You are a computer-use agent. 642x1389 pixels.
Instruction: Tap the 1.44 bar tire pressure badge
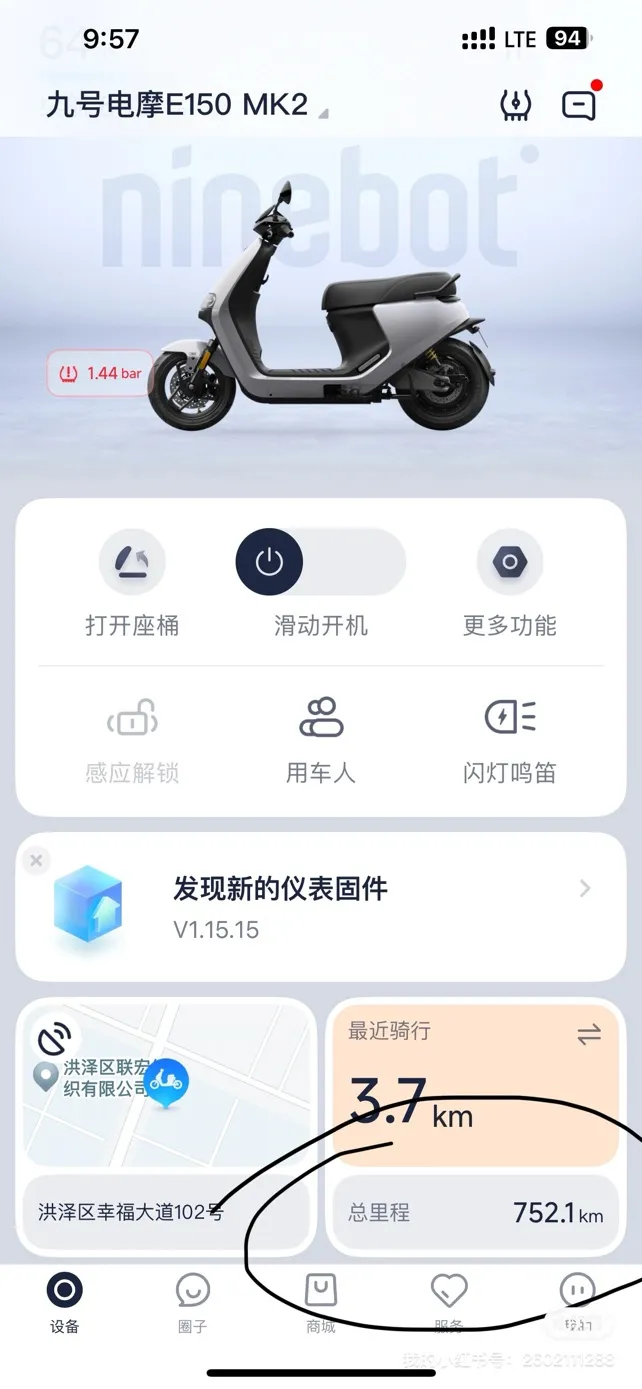point(101,373)
